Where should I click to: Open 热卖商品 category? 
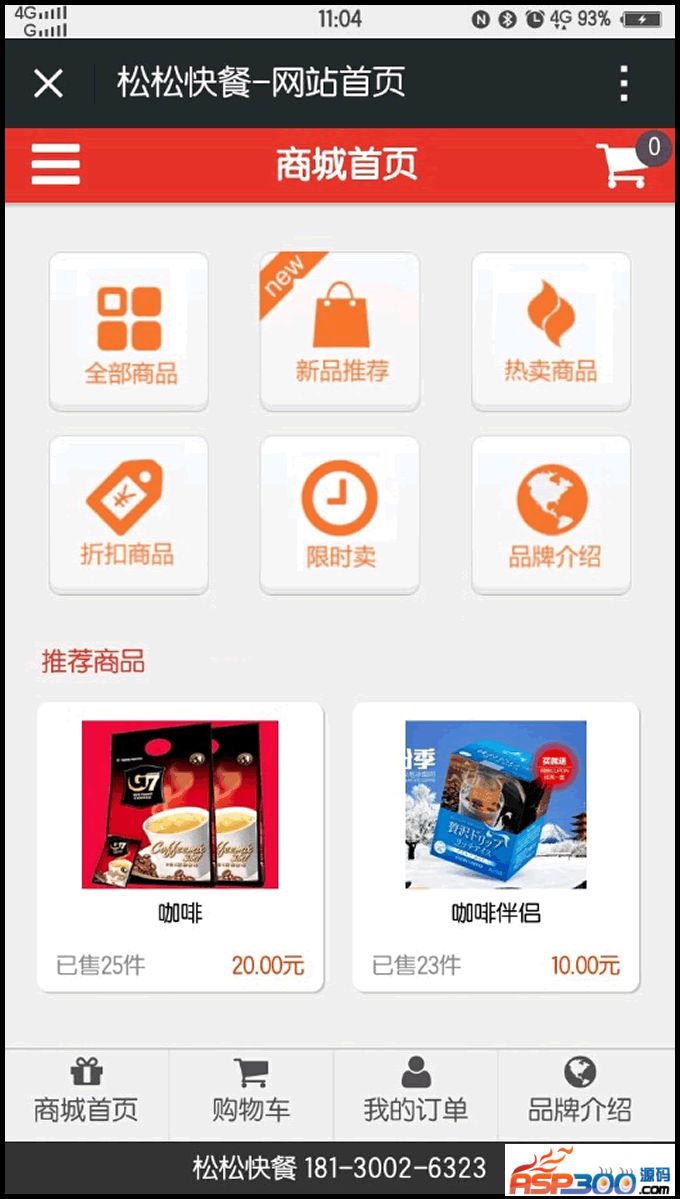[551, 332]
